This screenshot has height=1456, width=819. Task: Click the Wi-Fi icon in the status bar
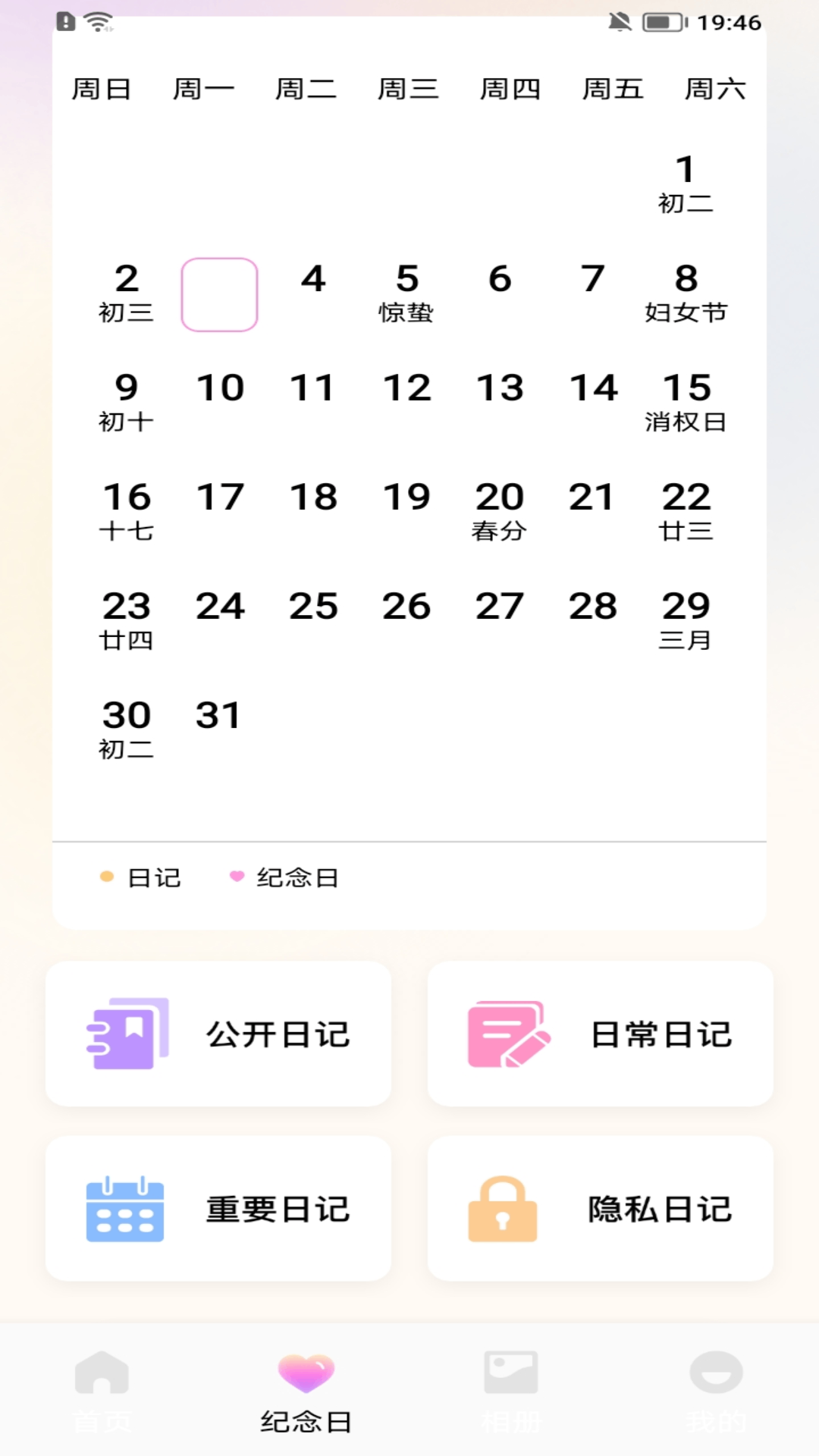click(x=101, y=21)
